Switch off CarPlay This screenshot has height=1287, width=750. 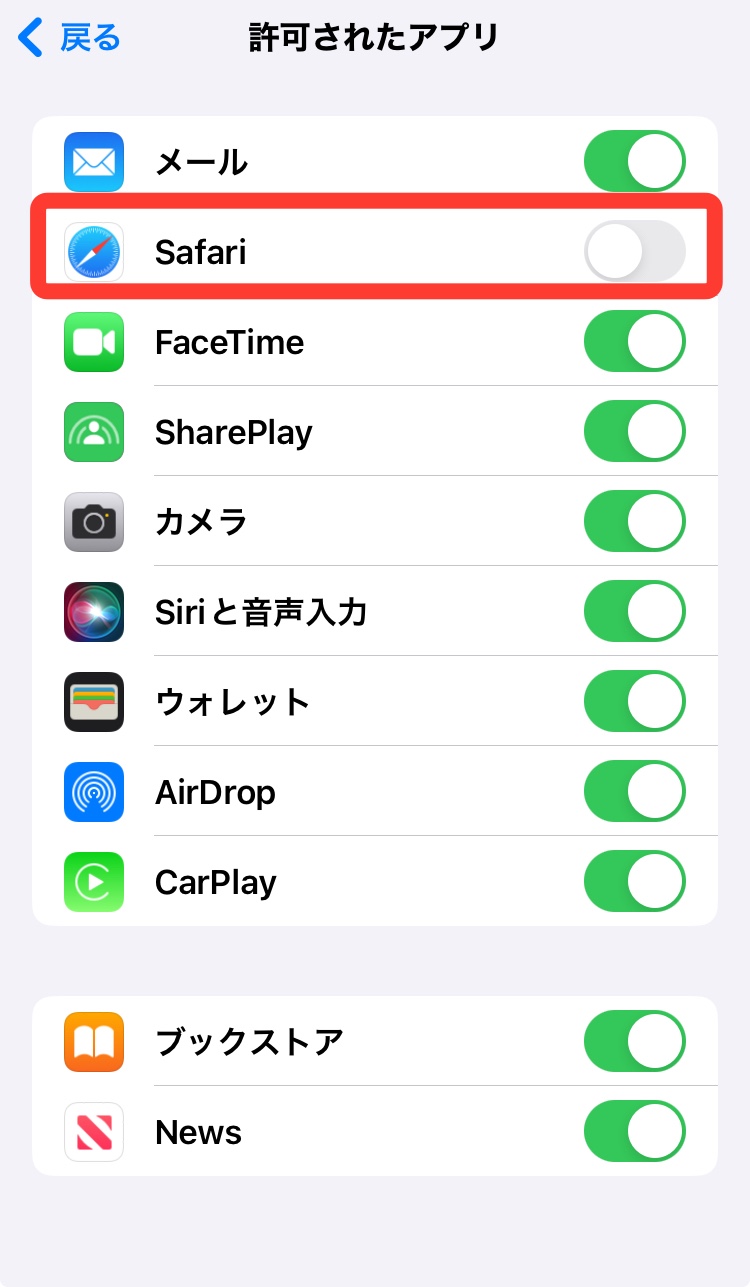(634, 881)
